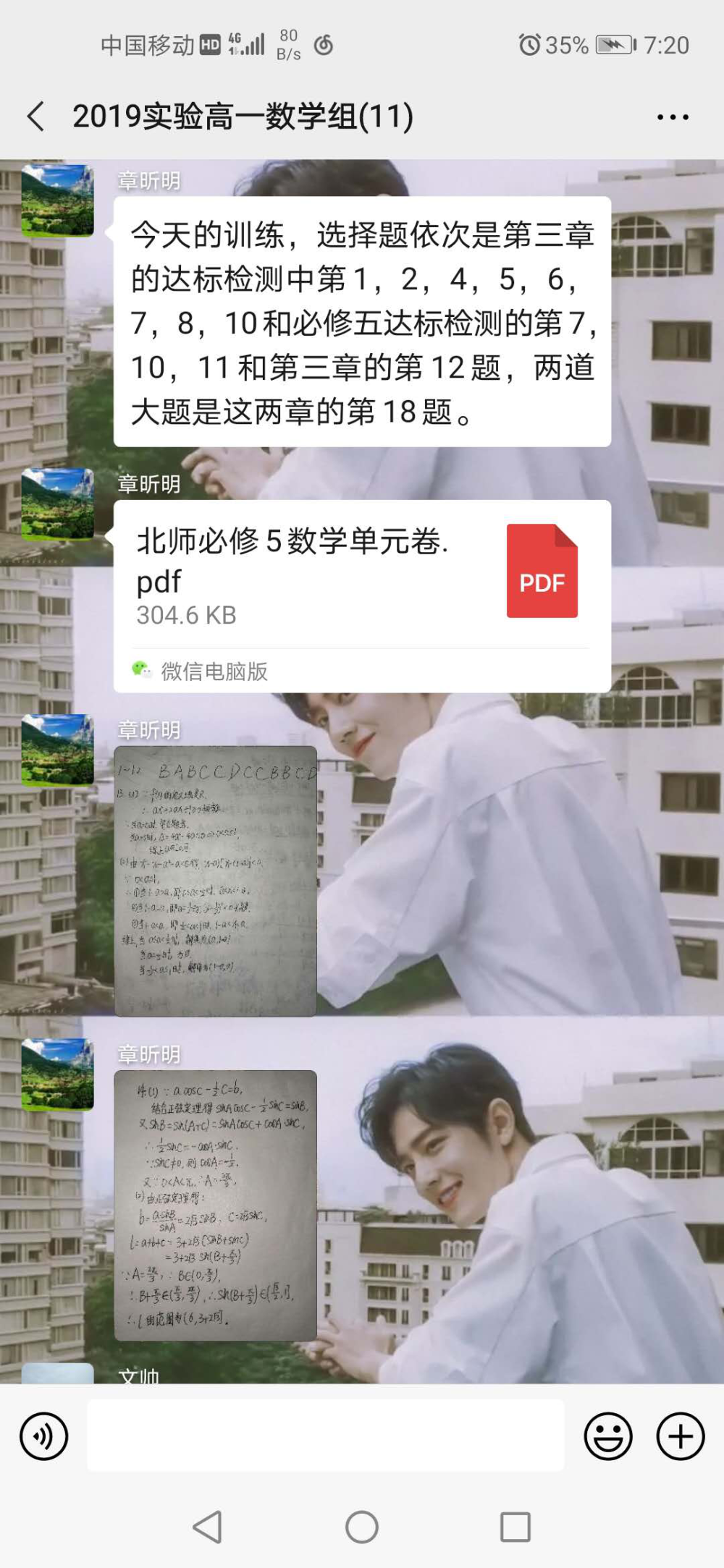This screenshot has height=1568, width=724.
Task: Open the emoji picker
Action: pos(608,1436)
